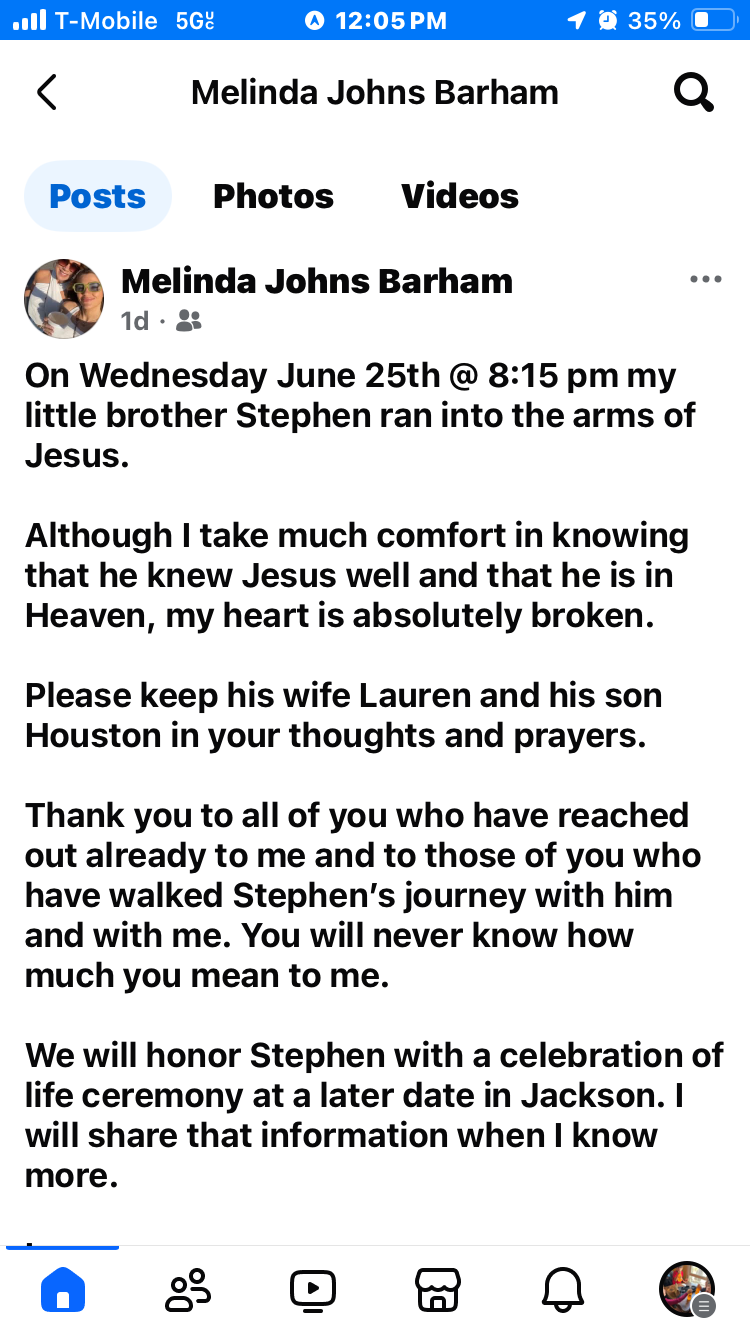Open search on Melinda's profile
This screenshot has width=750, height=1334.
(x=692, y=93)
